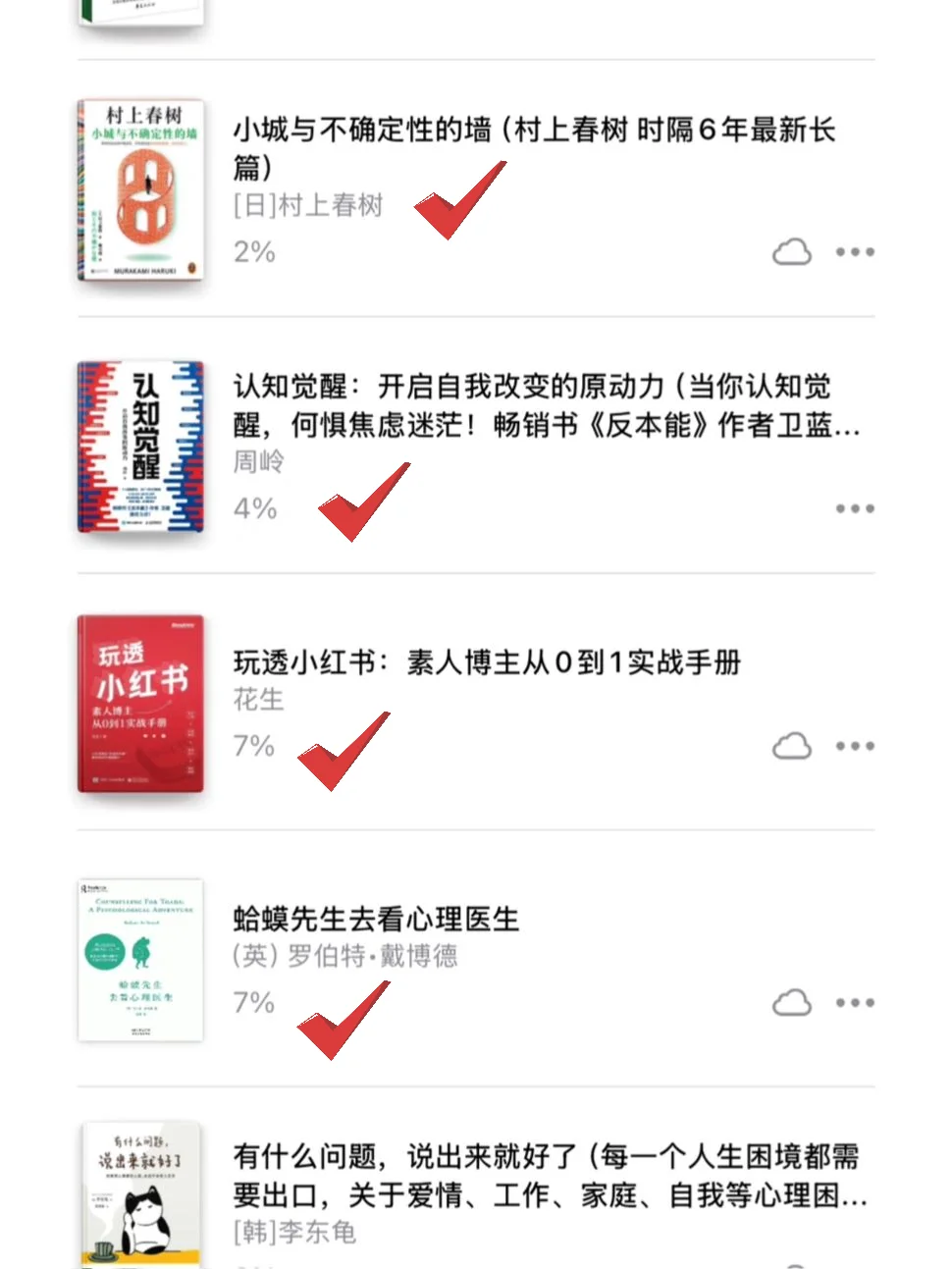Tap the cloud icon for 玩透小红书
The width and height of the screenshot is (952, 1269).
point(791,746)
